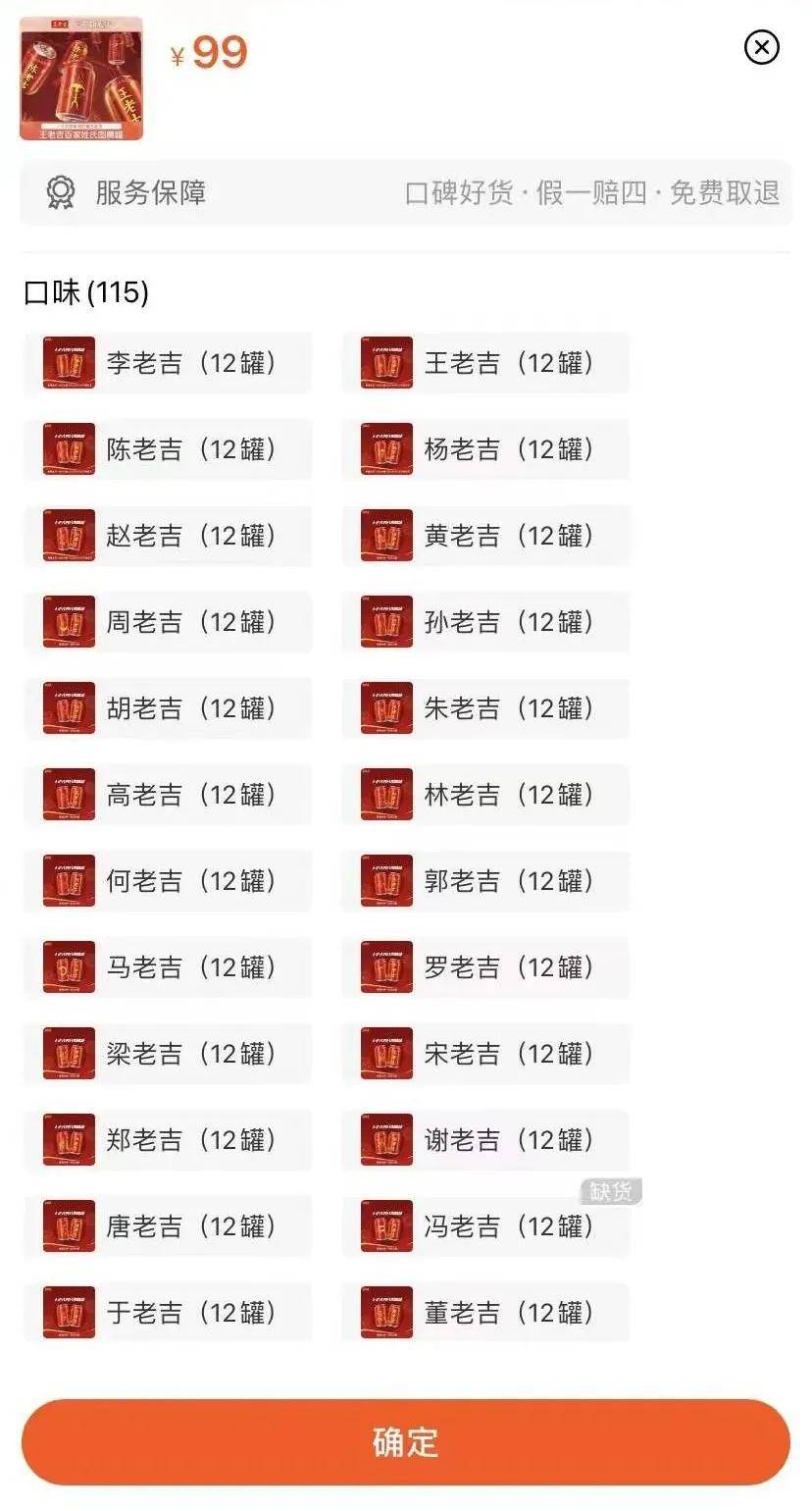The width and height of the screenshot is (812, 1511).
Task: Click the can thumbnail inside 李老吉 option
Action: [69, 362]
